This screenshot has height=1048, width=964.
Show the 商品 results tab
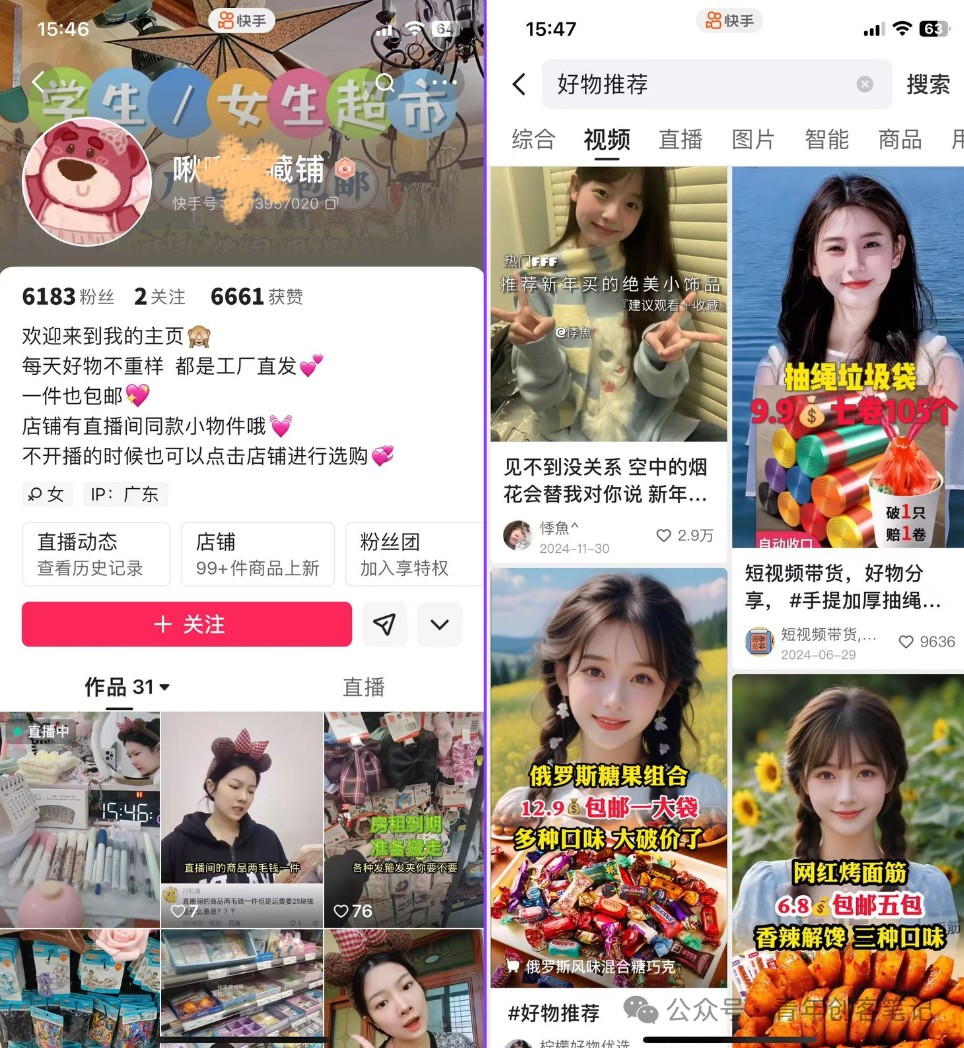tap(899, 139)
